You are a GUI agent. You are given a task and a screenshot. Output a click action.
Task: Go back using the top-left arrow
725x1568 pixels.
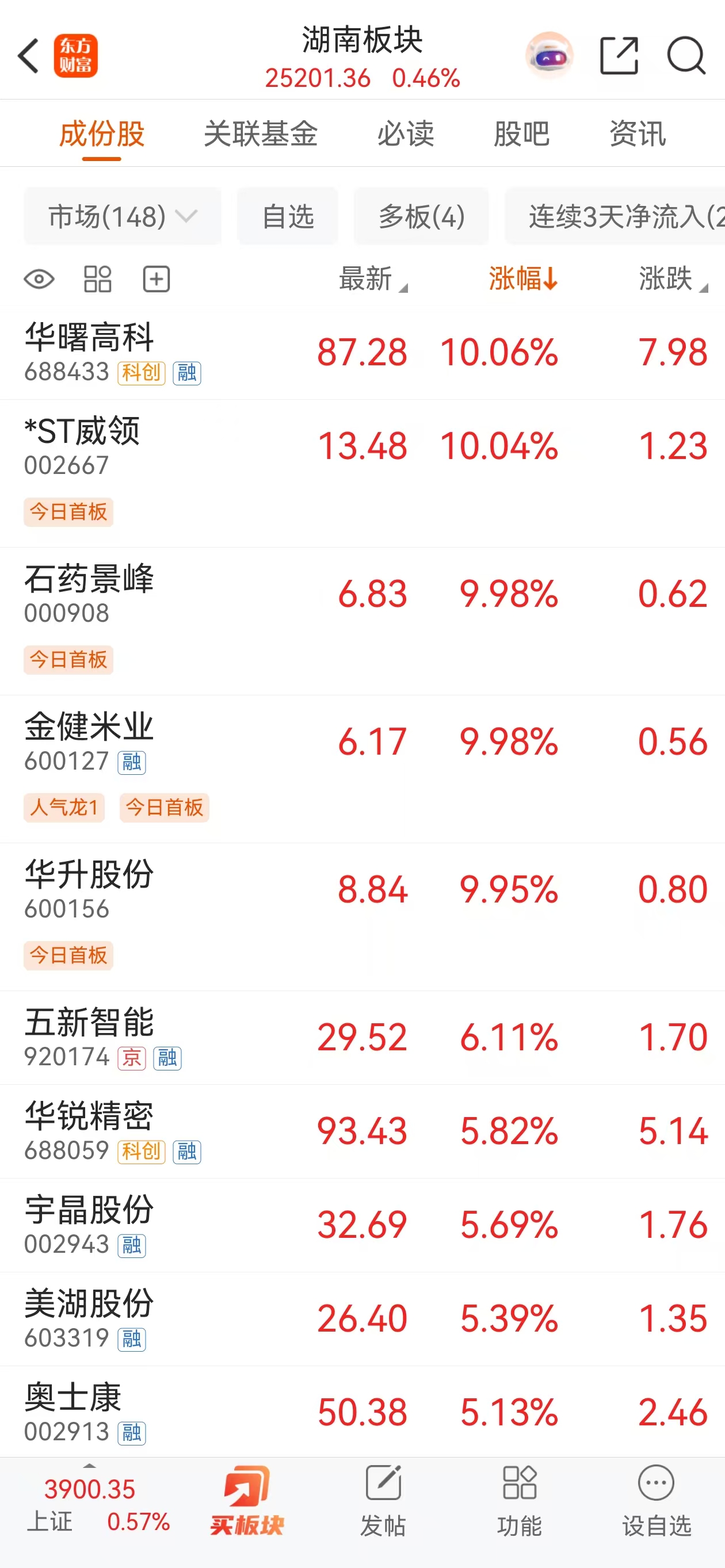[29, 55]
